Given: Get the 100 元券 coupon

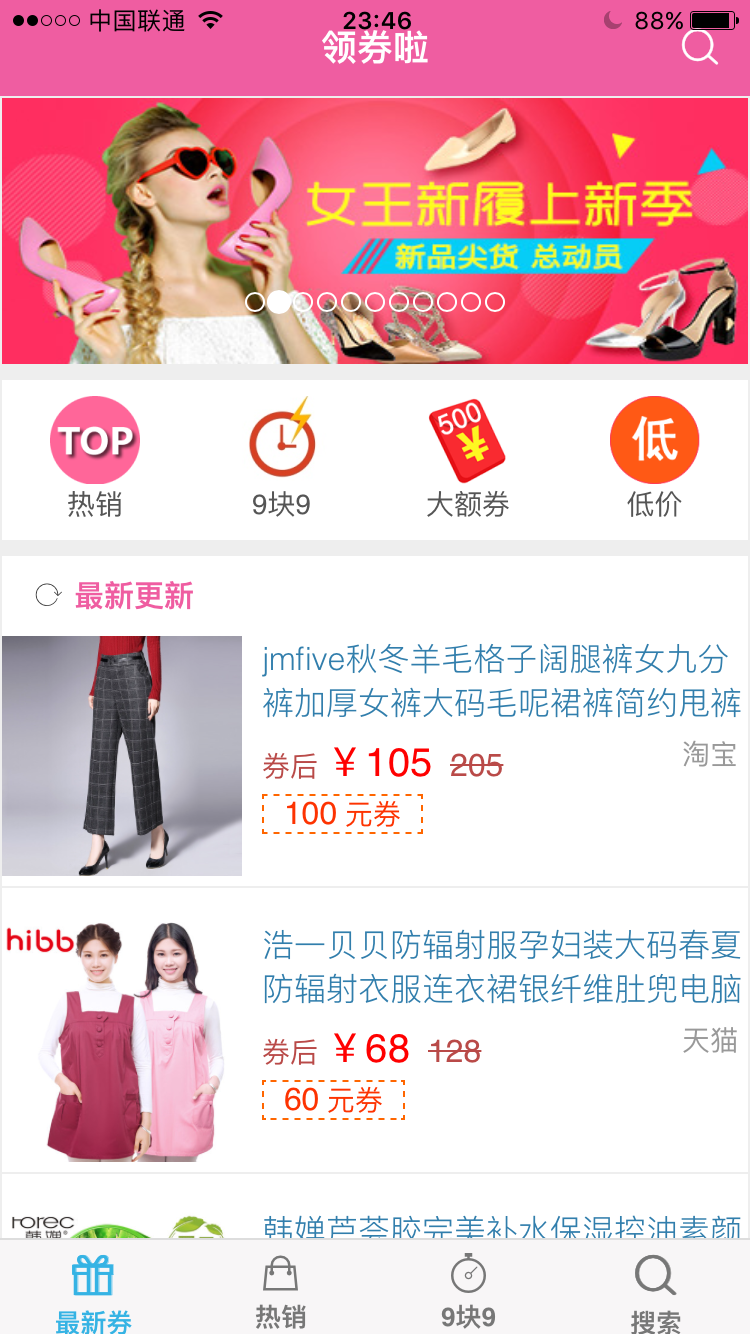Looking at the screenshot, I should tap(342, 814).
